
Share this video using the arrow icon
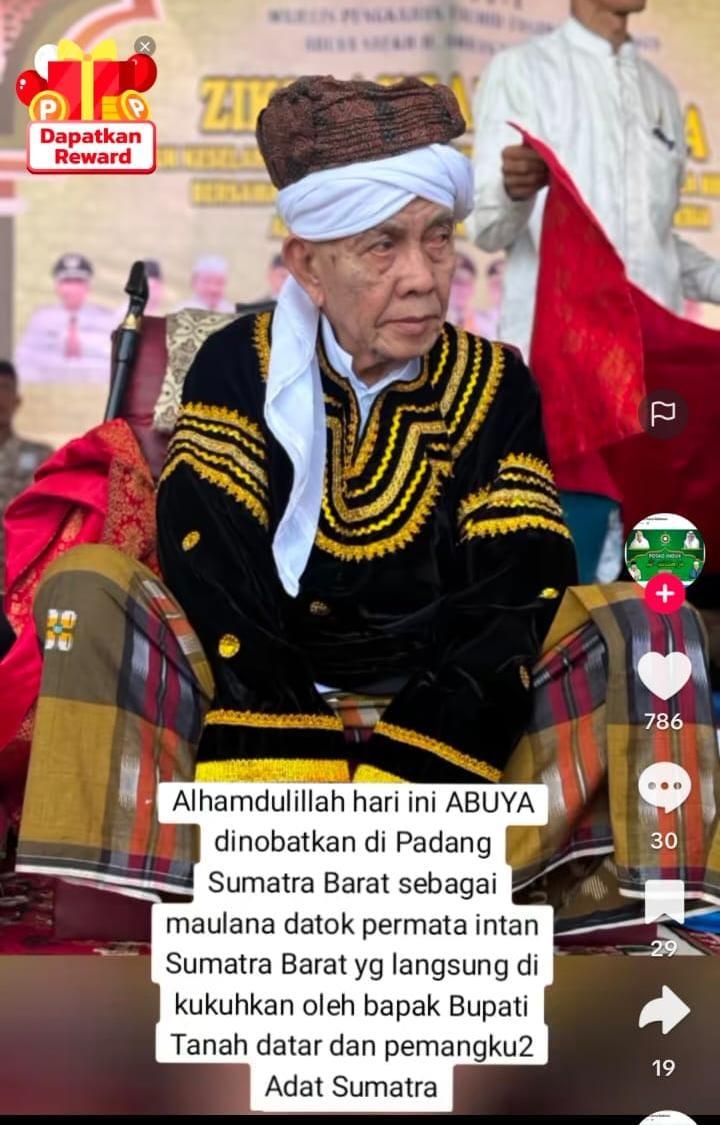(x=664, y=1011)
